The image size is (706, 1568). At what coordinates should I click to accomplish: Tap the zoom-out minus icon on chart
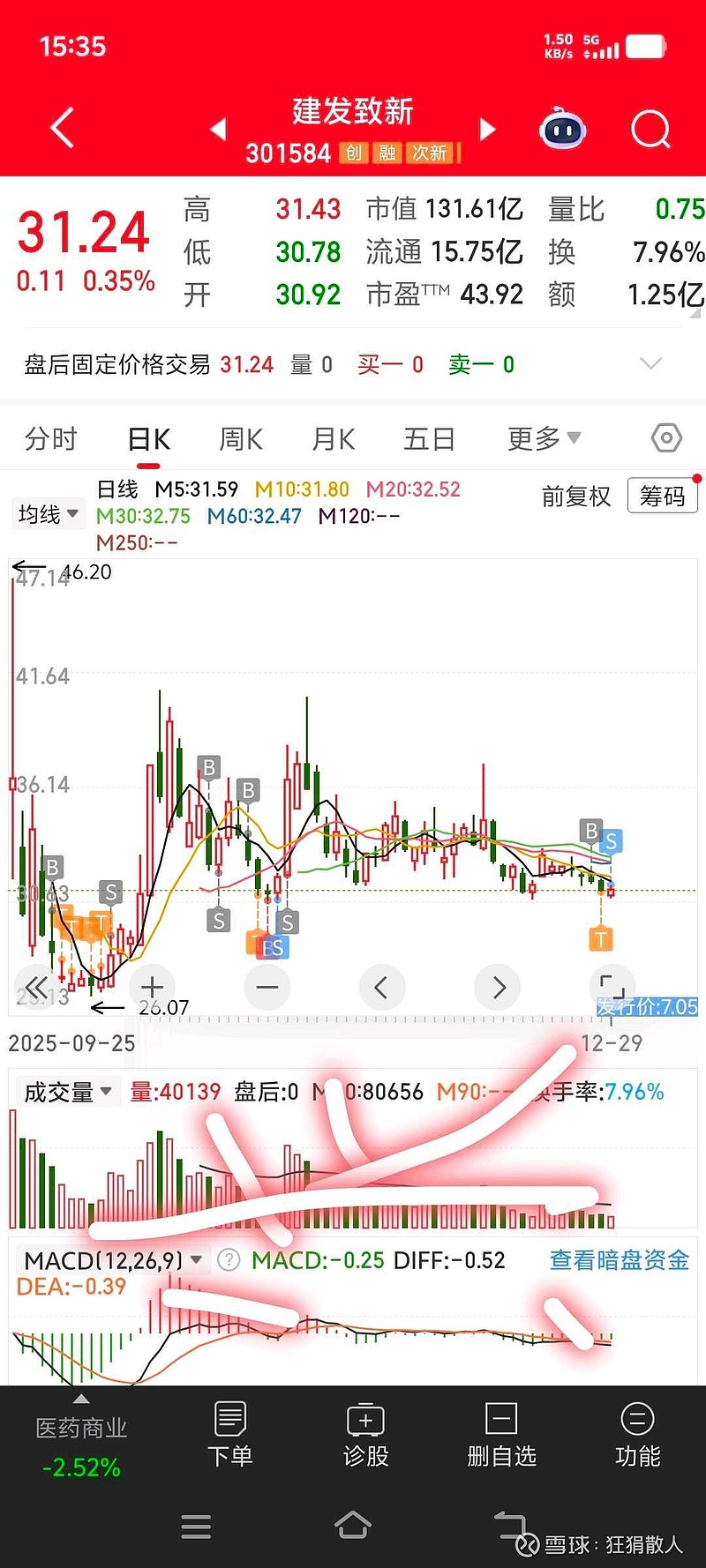tap(267, 987)
